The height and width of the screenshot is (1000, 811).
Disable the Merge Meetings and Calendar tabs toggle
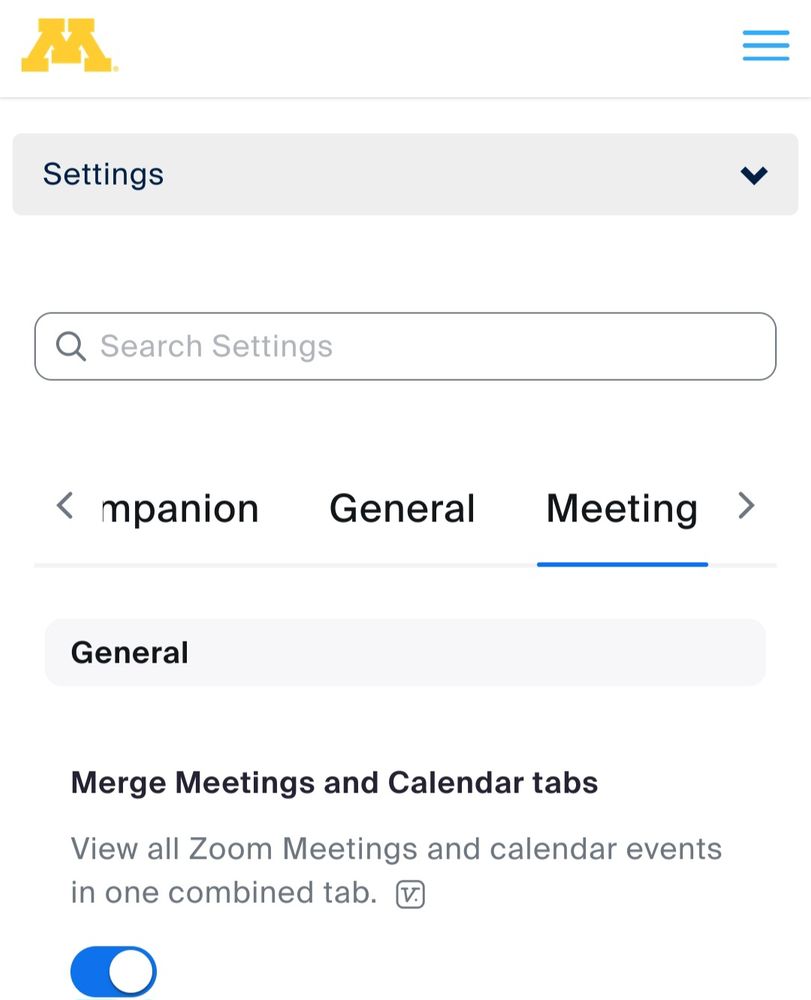click(x=113, y=970)
